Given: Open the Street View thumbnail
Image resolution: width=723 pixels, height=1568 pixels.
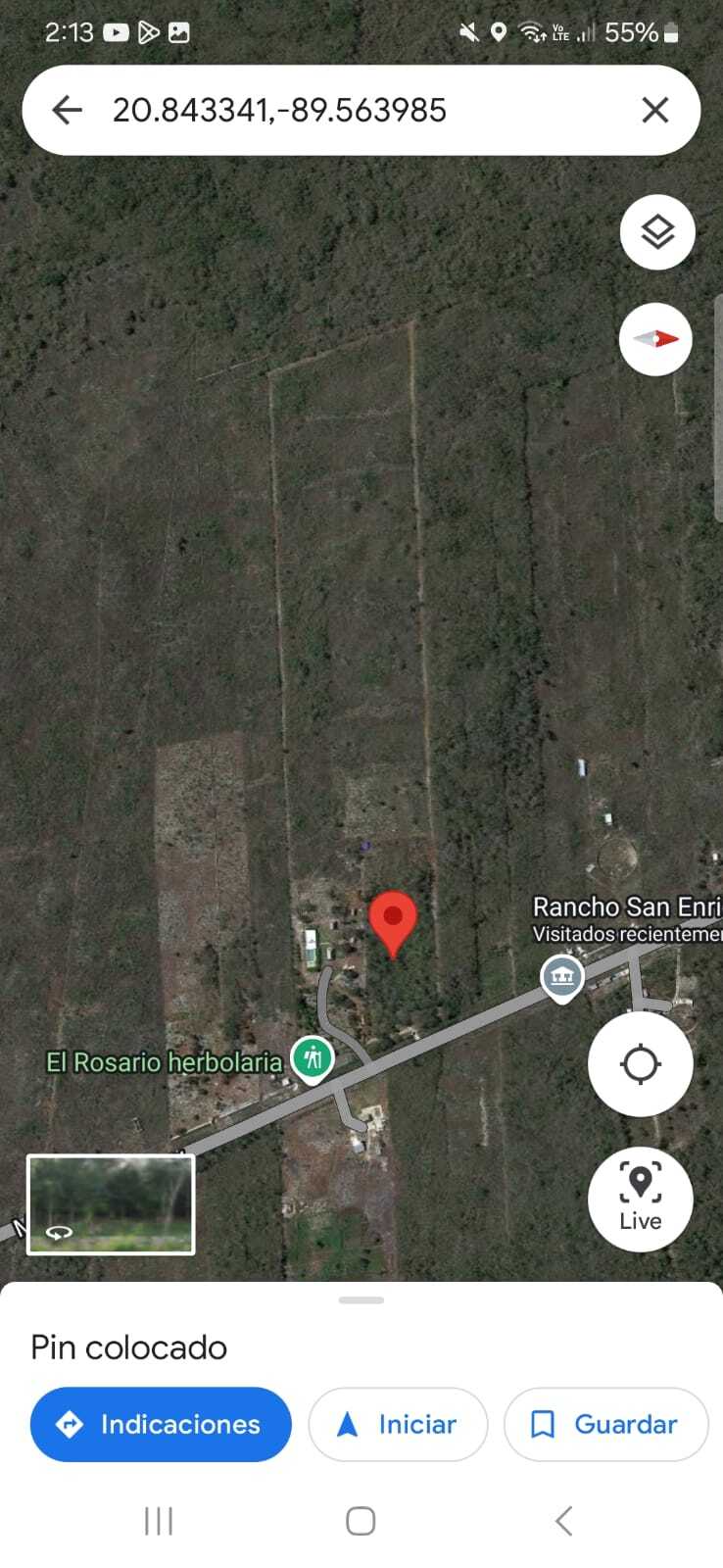Looking at the screenshot, I should tap(111, 1204).
